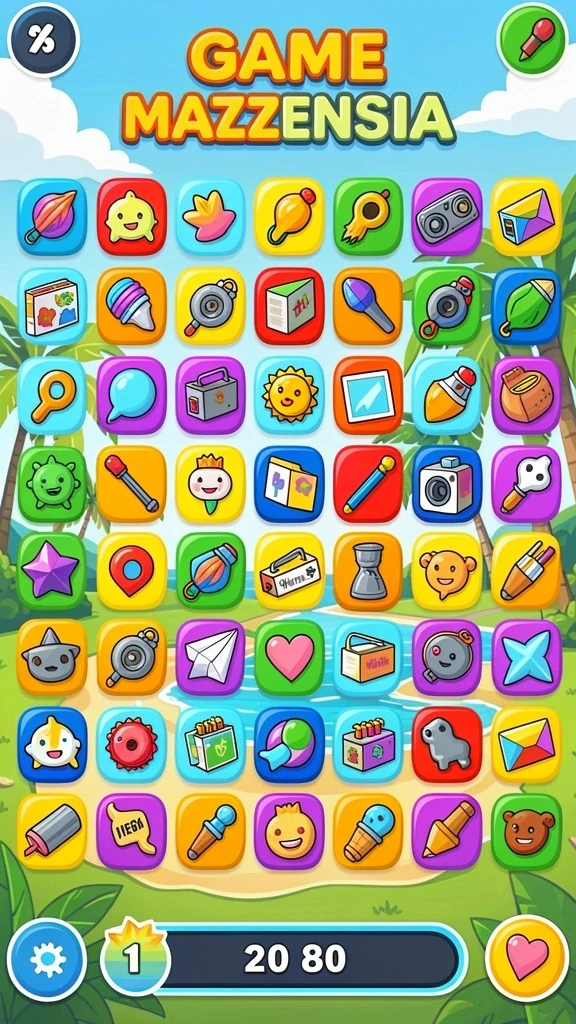Tap the pink heart on green tile

point(289,656)
